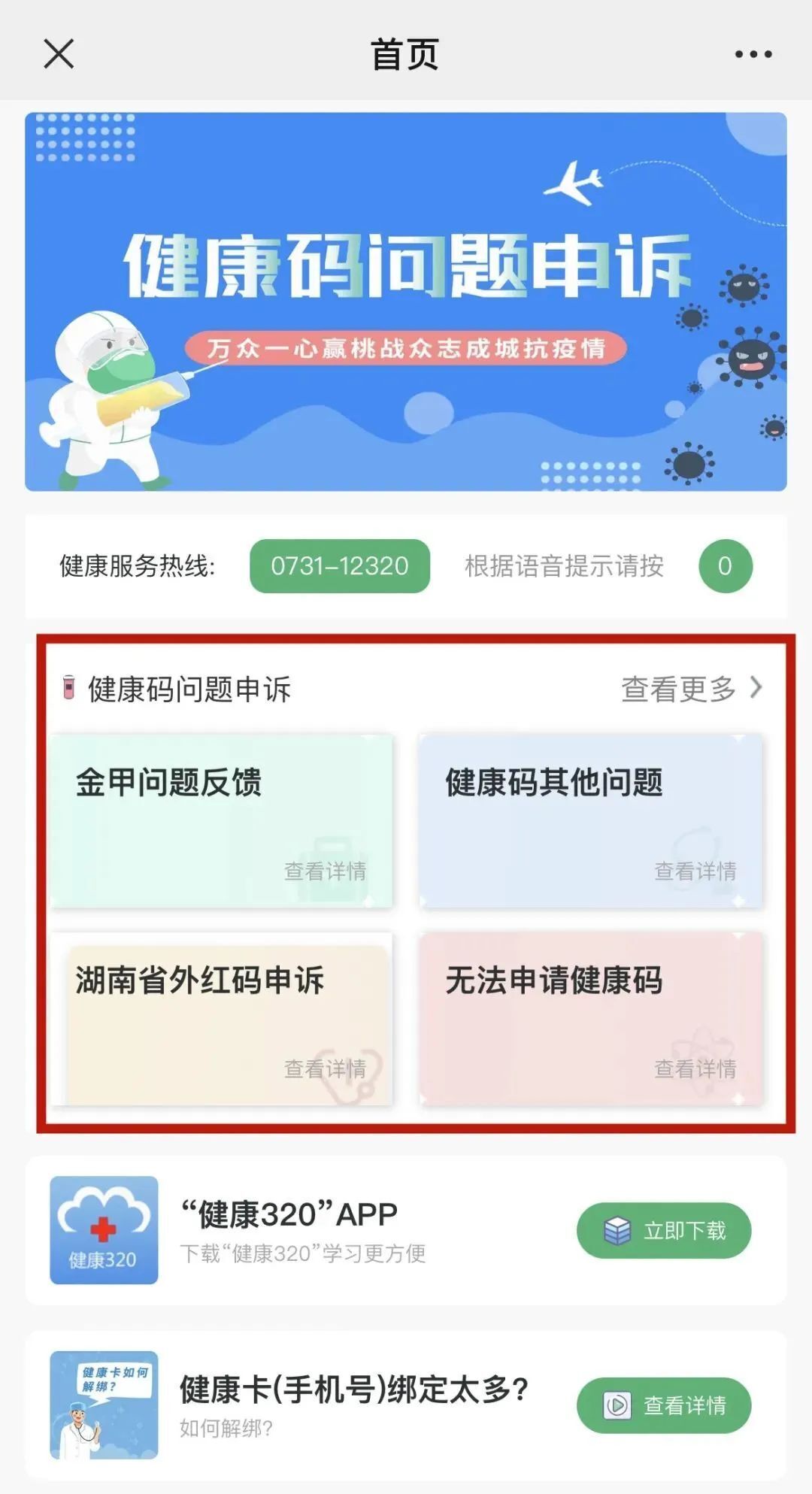Open the 湖南省外红码申诉 card
This screenshot has width=812, height=1494.
click(222, 1019)
